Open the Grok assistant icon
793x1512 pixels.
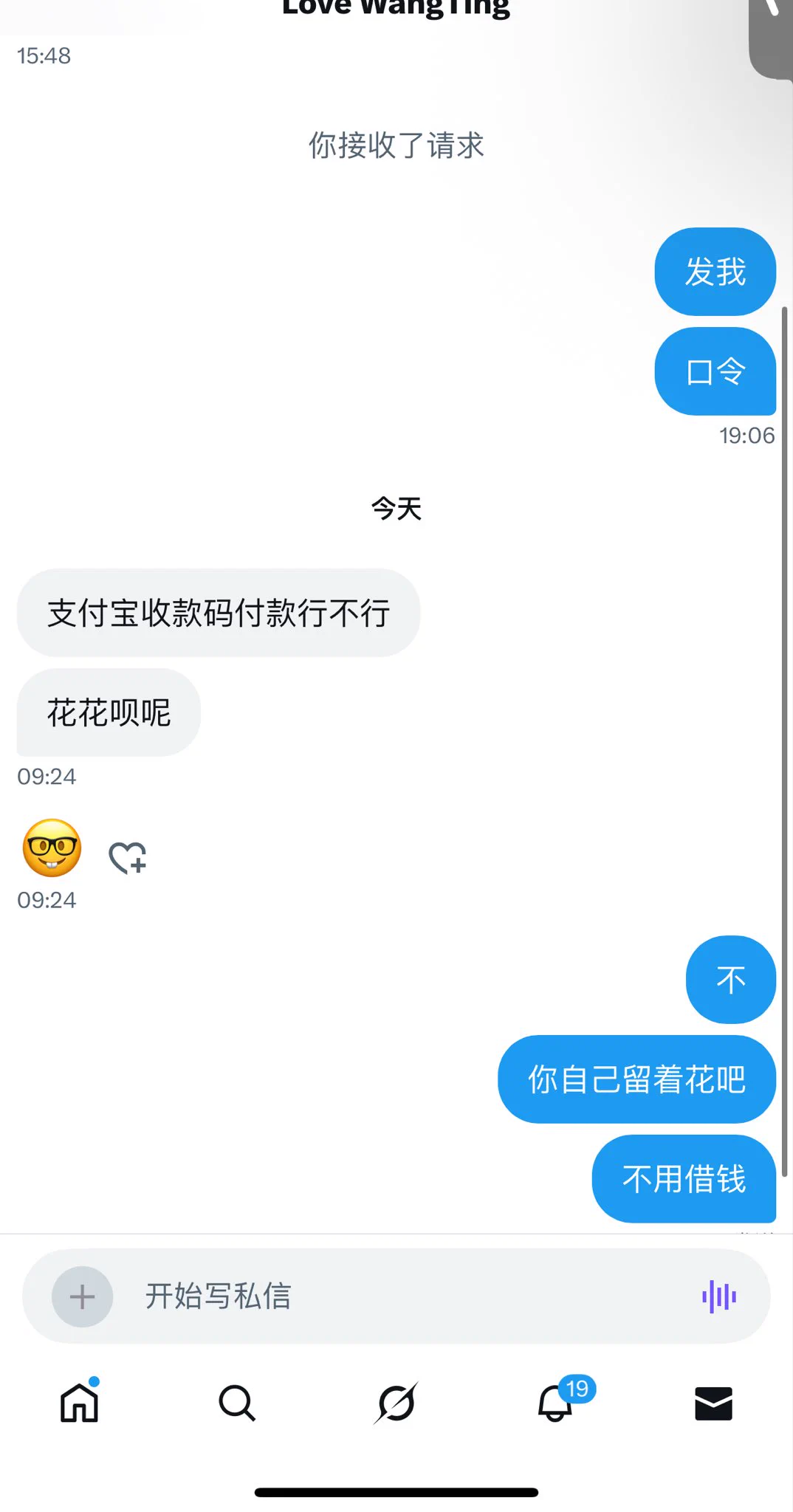396,1403
